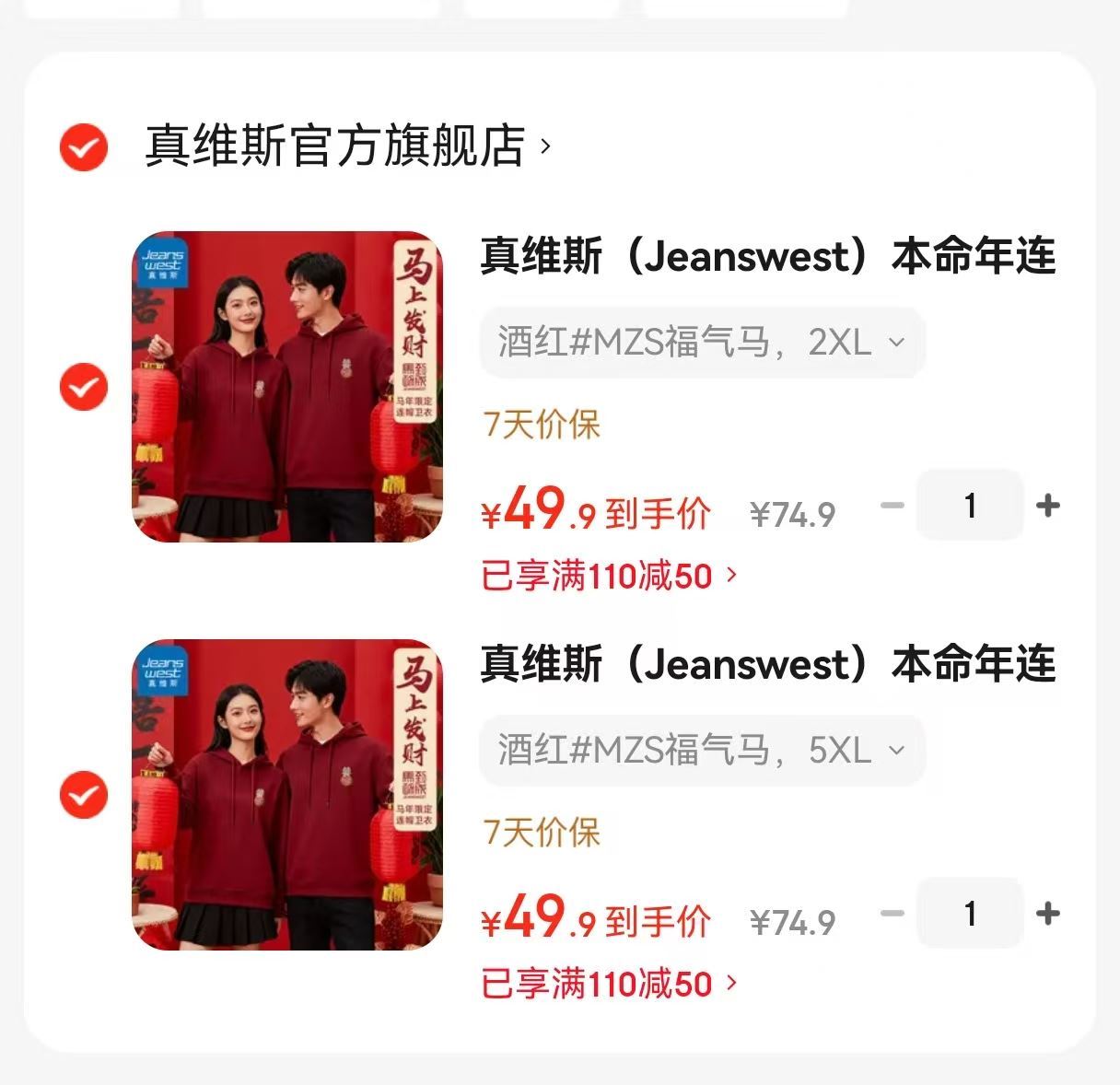Viewport: 1120px width, 1085px height.
Task: View 已享满110减50 discount details for 2XL item
Action: pyautogui.click(x=609, y=577)
